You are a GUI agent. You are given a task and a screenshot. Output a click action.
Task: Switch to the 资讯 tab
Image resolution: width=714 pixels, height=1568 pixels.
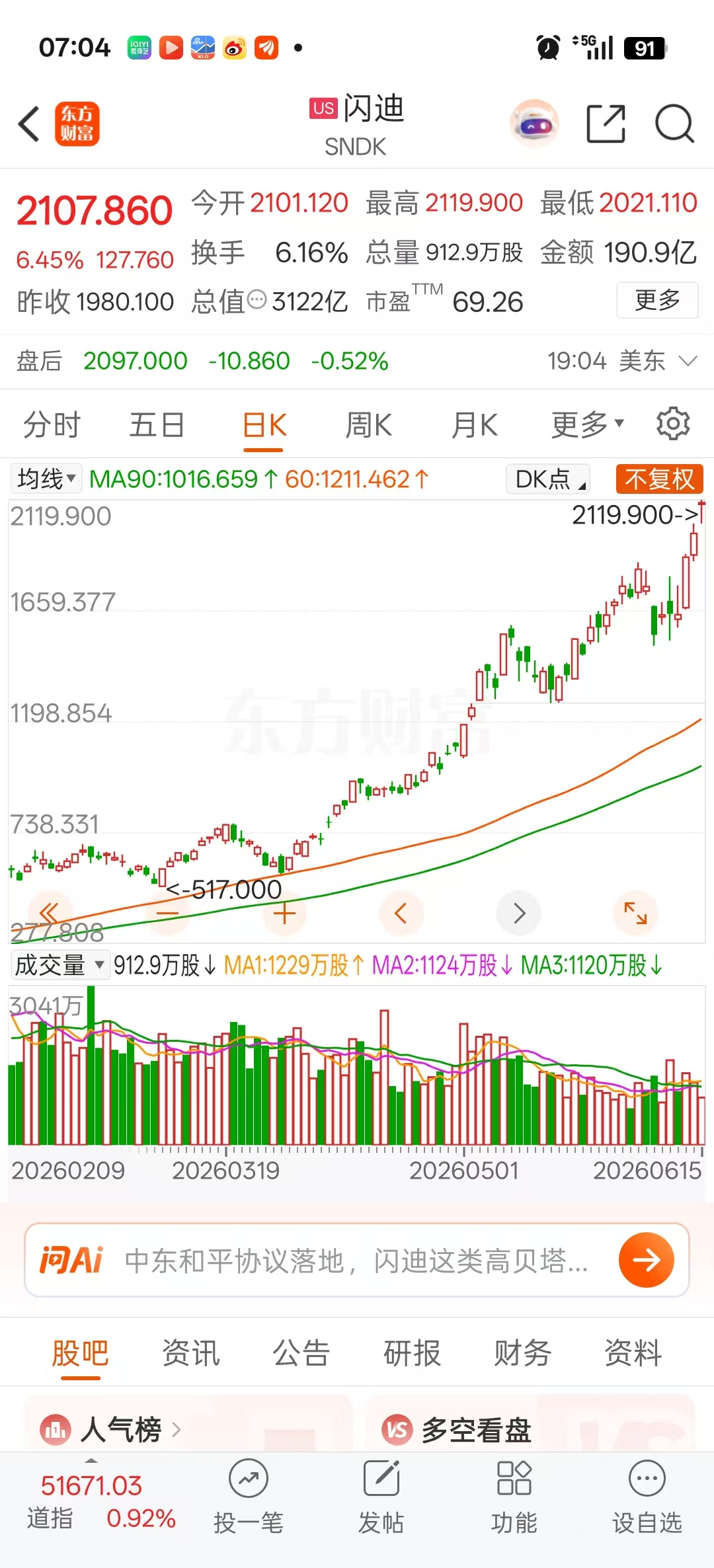[x=191, y=1352]
